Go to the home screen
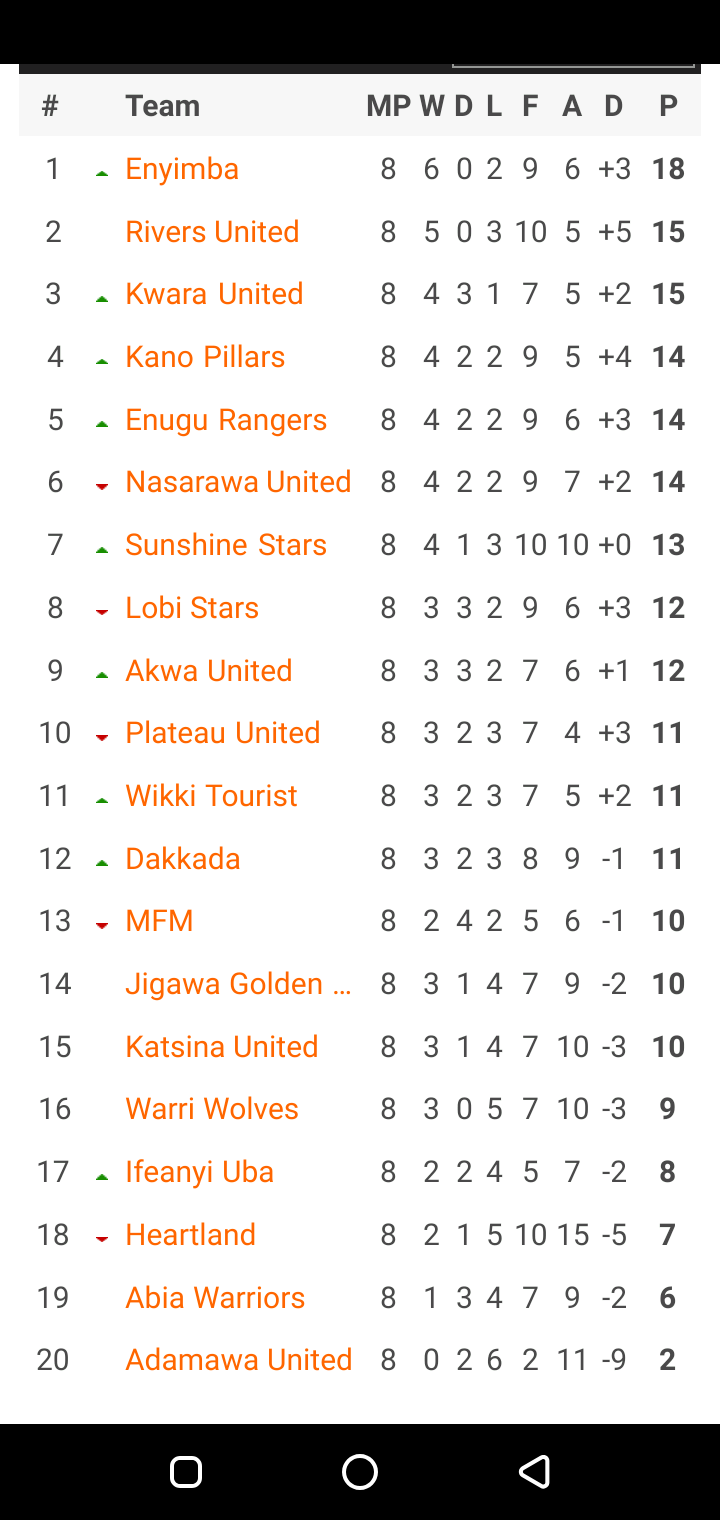Screen dimensions: 720x1520 (360, 1471)
